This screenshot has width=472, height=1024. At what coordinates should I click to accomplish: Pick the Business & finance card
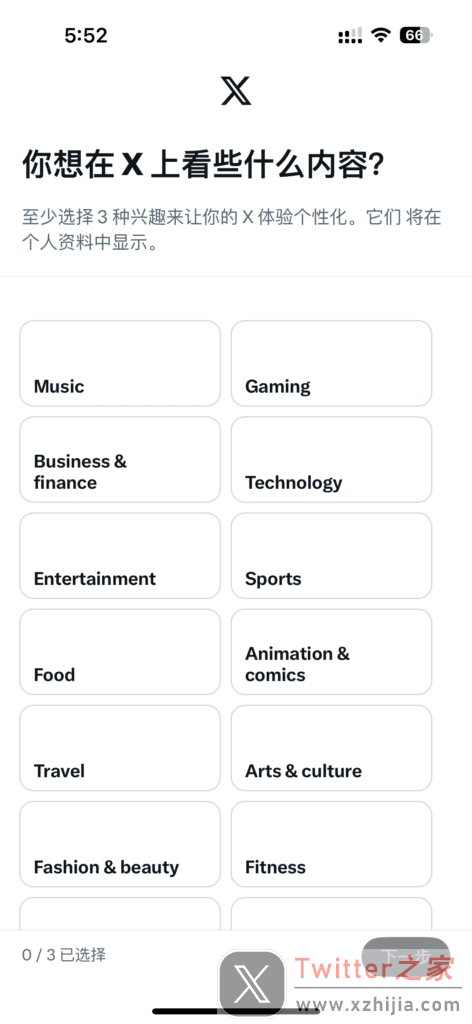[120, 459]
